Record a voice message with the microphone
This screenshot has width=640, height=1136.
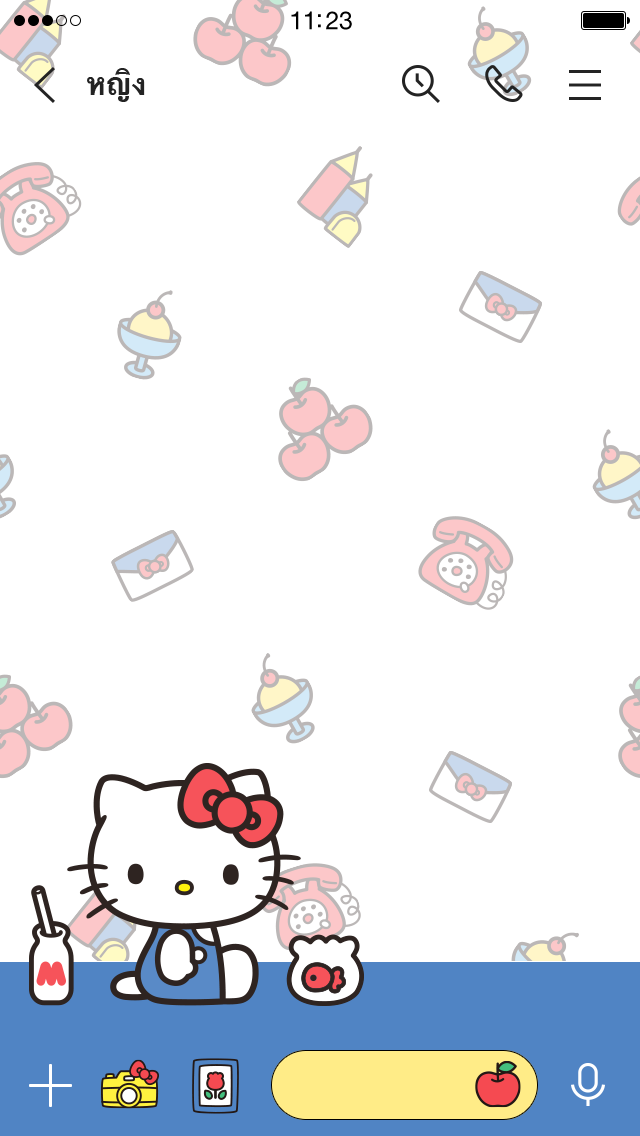[588, 1085]
